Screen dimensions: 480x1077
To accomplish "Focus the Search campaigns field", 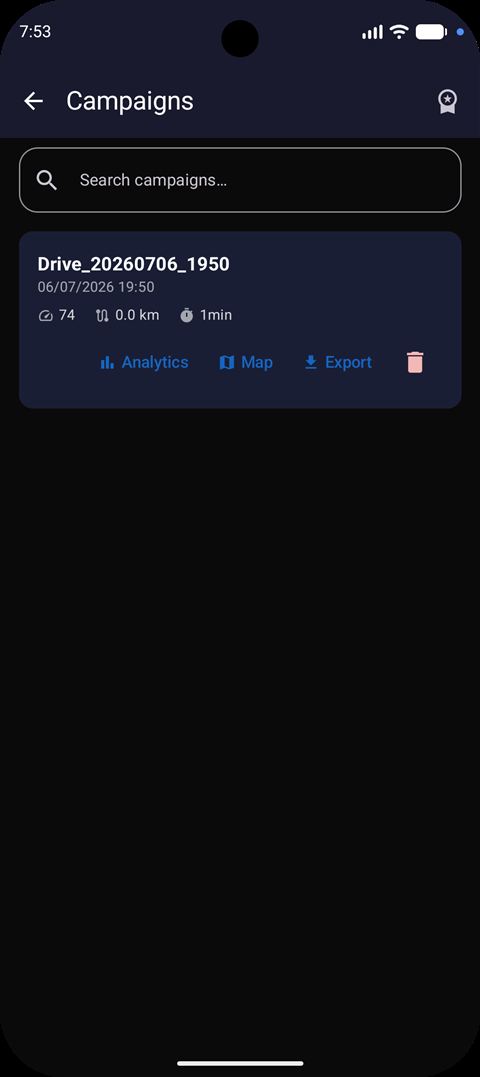I will 240,180.
